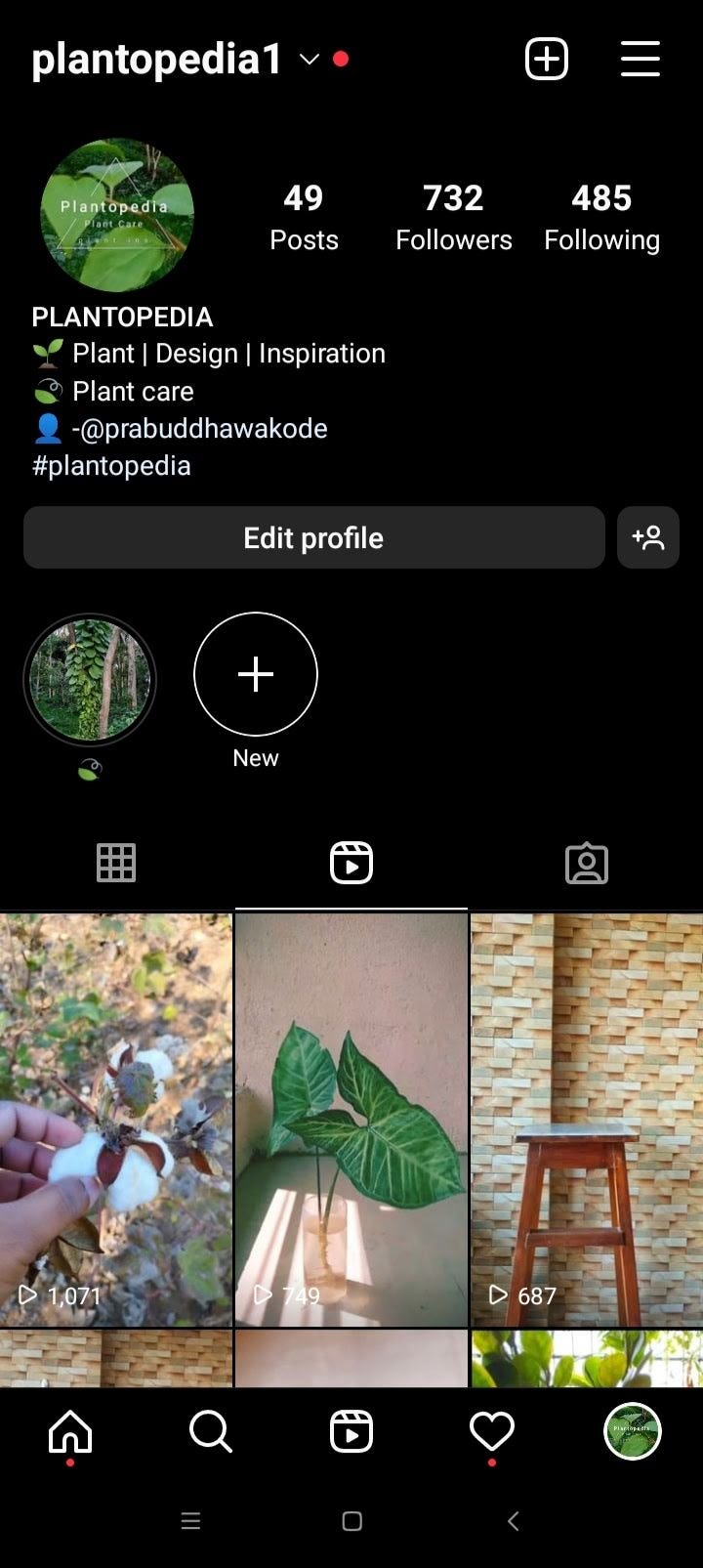The width and height of the screenshot is (703, 1568).
Task: Open the cotton plant reel with 1,071 views
Action: (115, 1119)
